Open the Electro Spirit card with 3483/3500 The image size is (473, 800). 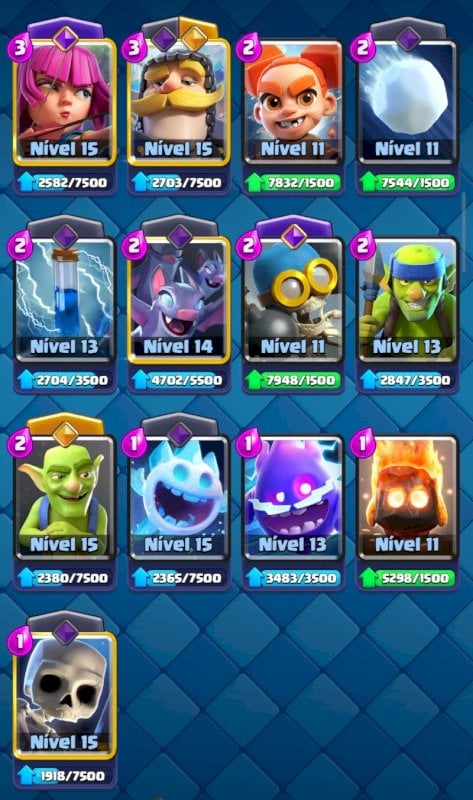[293, 498]
